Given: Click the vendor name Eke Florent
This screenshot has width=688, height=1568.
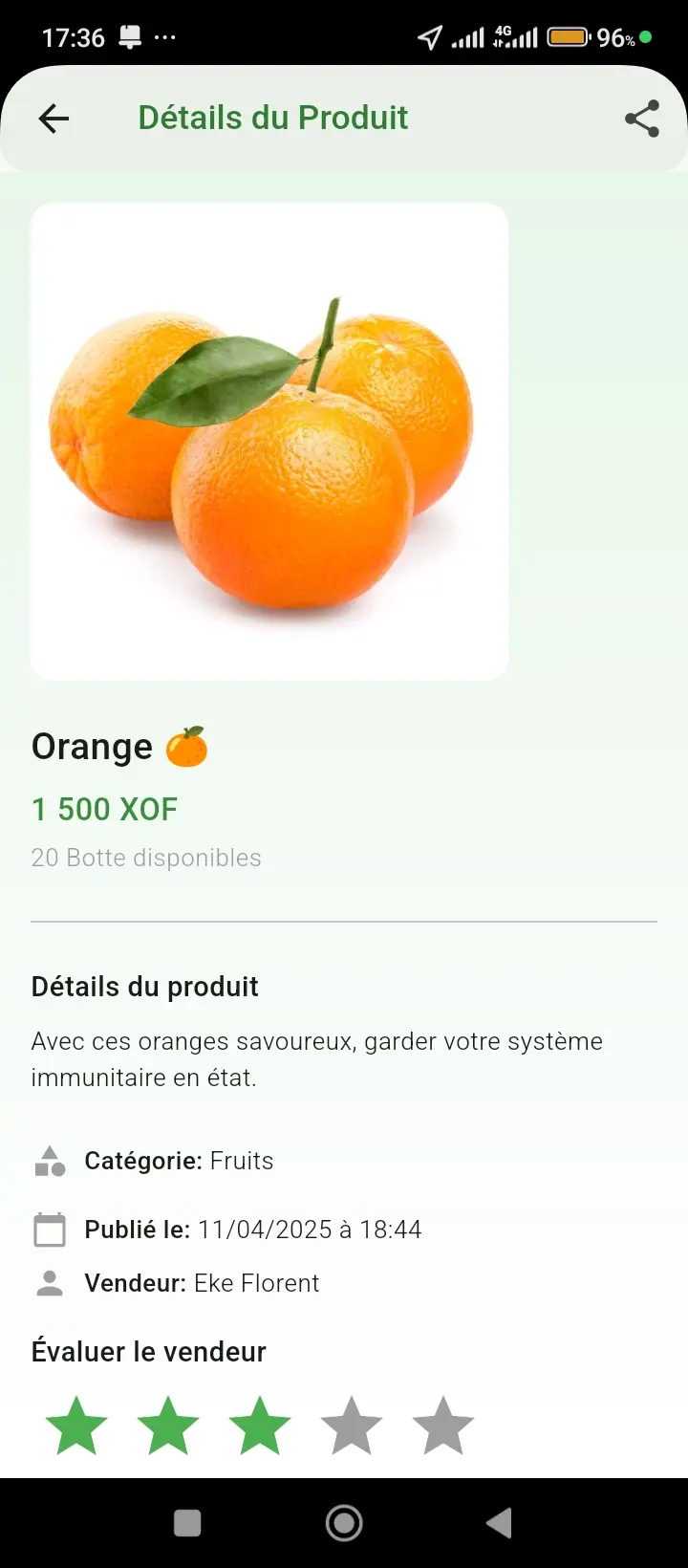Looking at the screenshot, I should coord(256,1283).
